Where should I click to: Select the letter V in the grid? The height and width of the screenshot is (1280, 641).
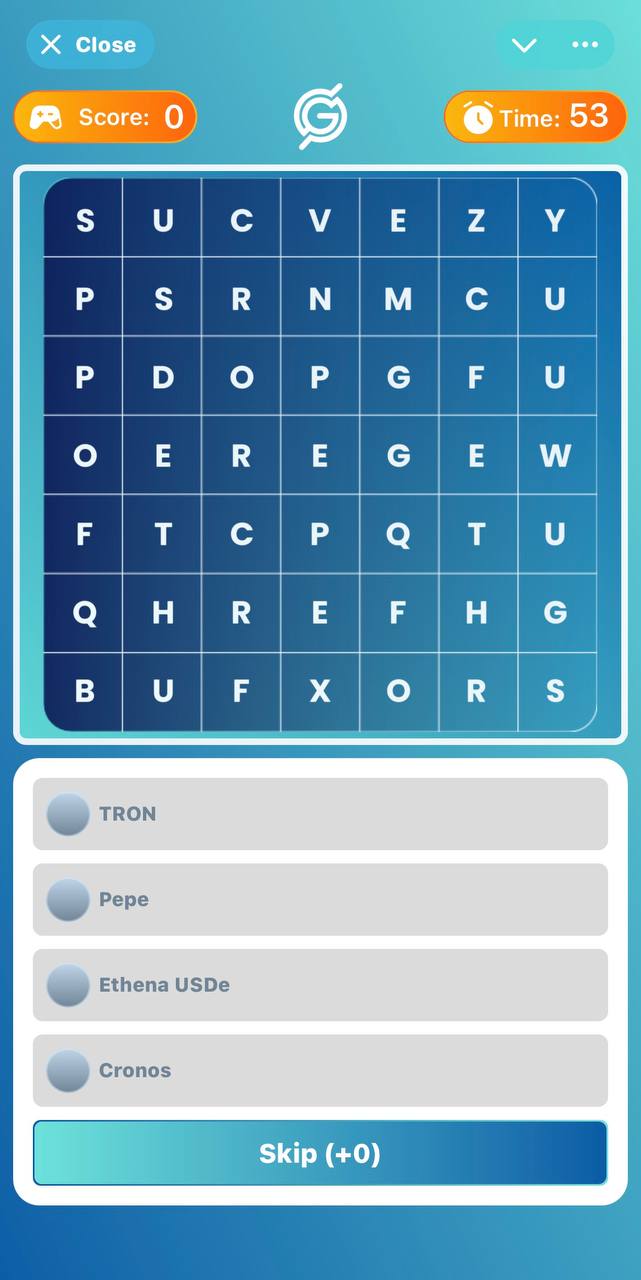point(320,220)
